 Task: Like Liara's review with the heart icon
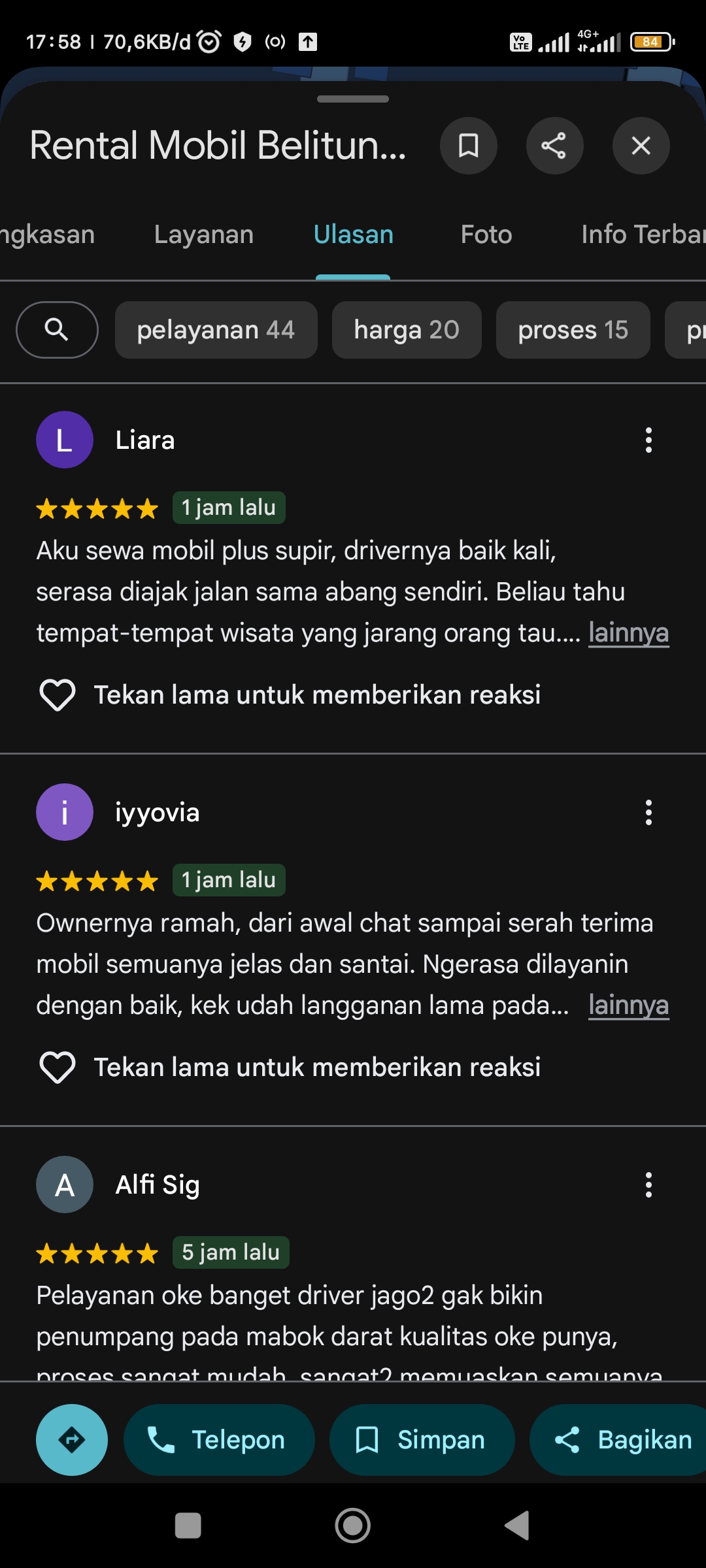coord(58,694)
